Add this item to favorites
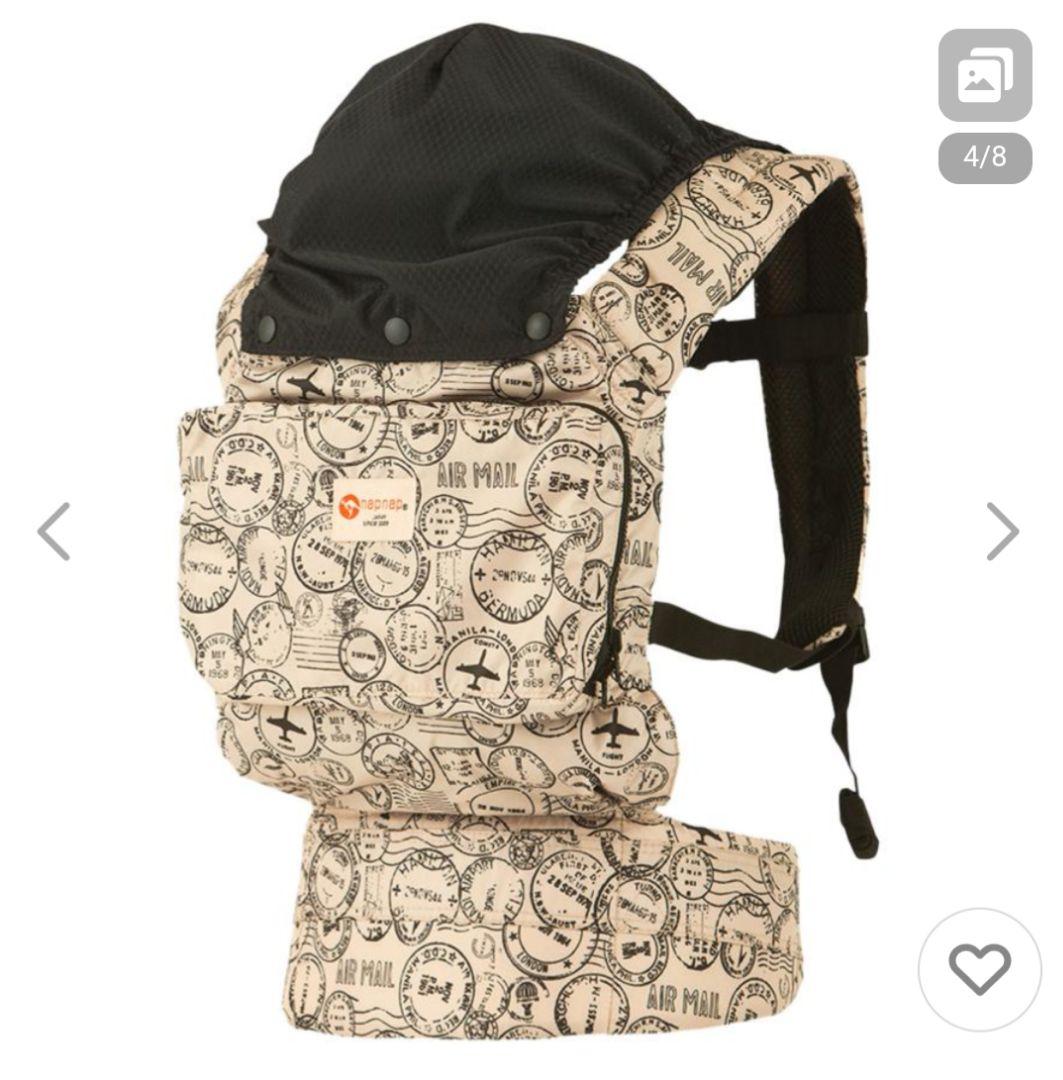 pos(979,969)
